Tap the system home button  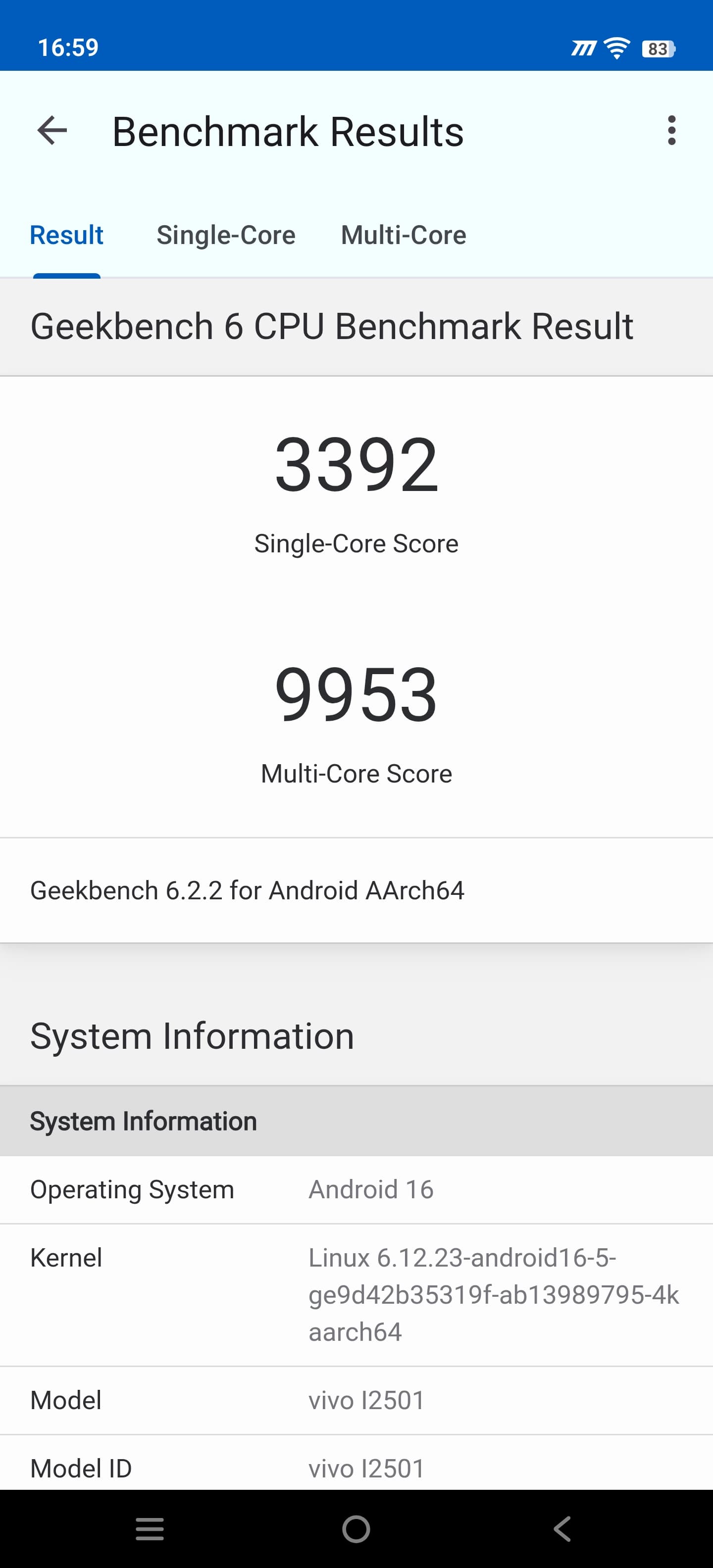pos(356,1528)
